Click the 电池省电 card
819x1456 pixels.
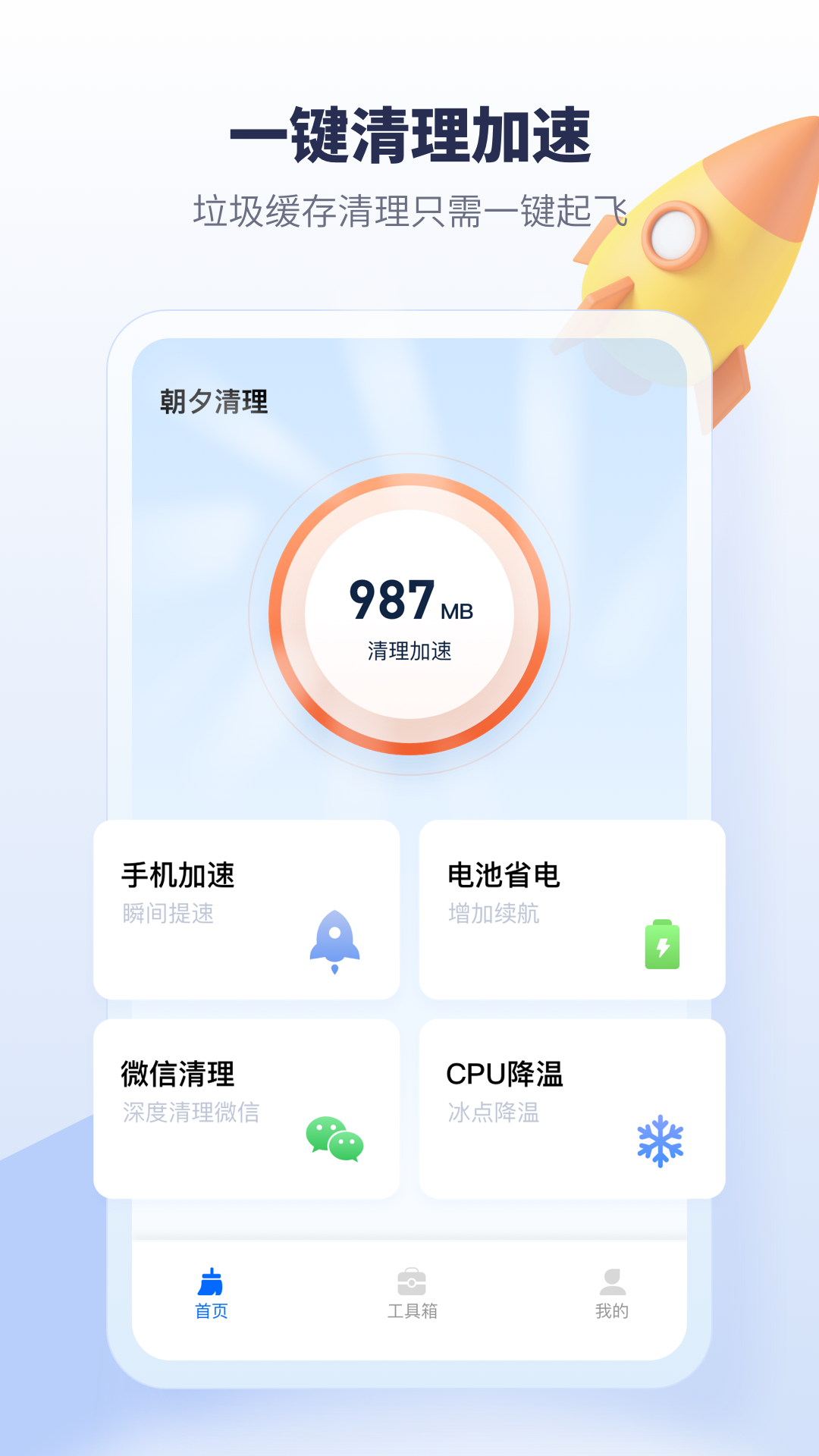click(x=573, y=906)
